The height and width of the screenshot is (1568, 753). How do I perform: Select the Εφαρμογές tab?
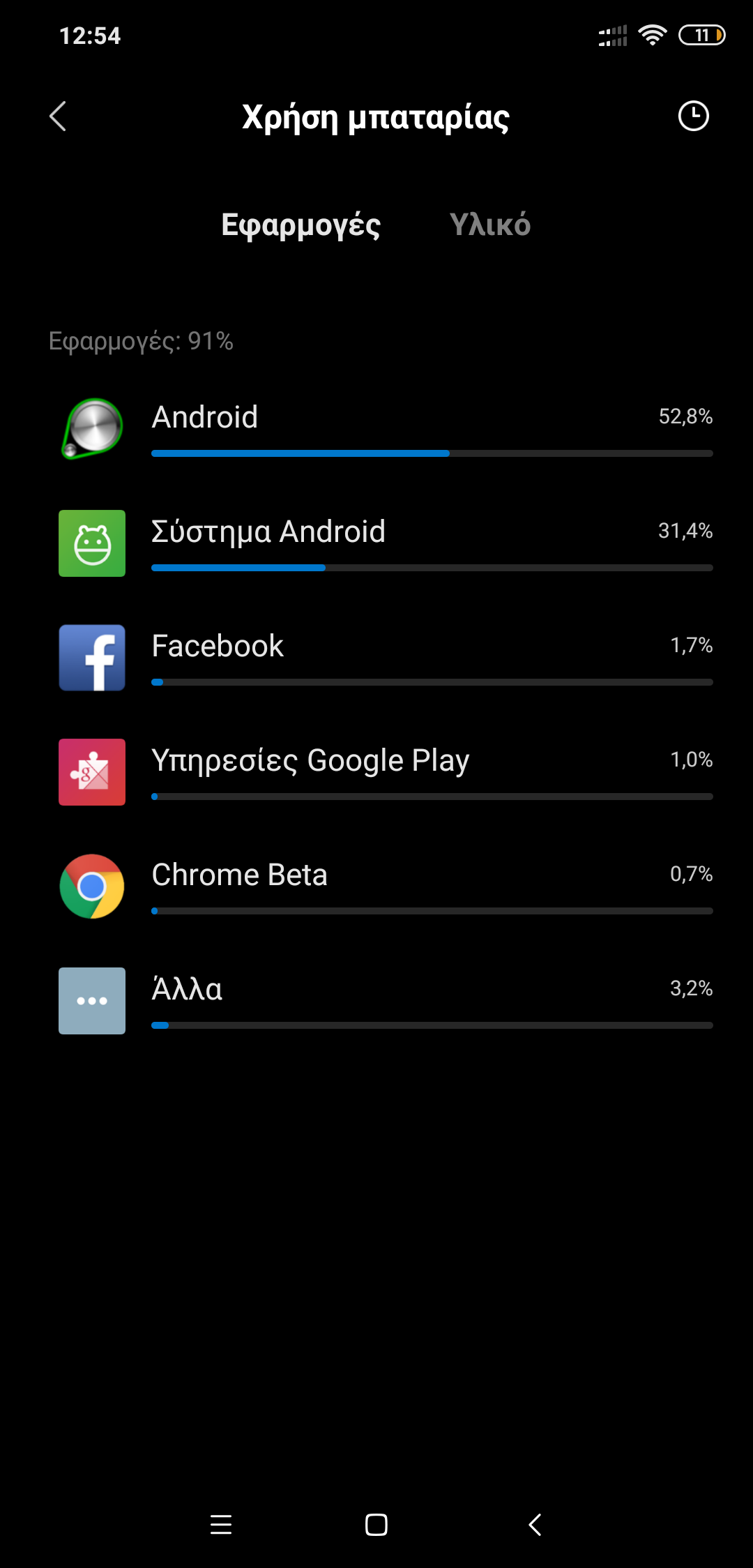(301, 225)
